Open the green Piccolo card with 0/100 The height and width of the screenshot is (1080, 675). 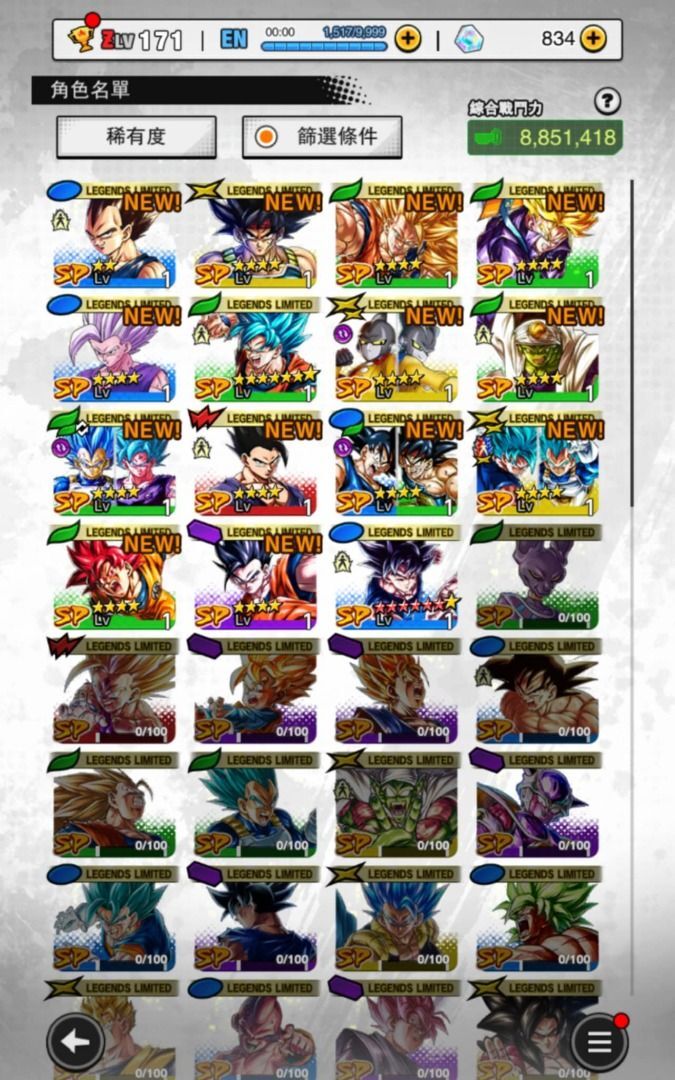pos(396,807)
